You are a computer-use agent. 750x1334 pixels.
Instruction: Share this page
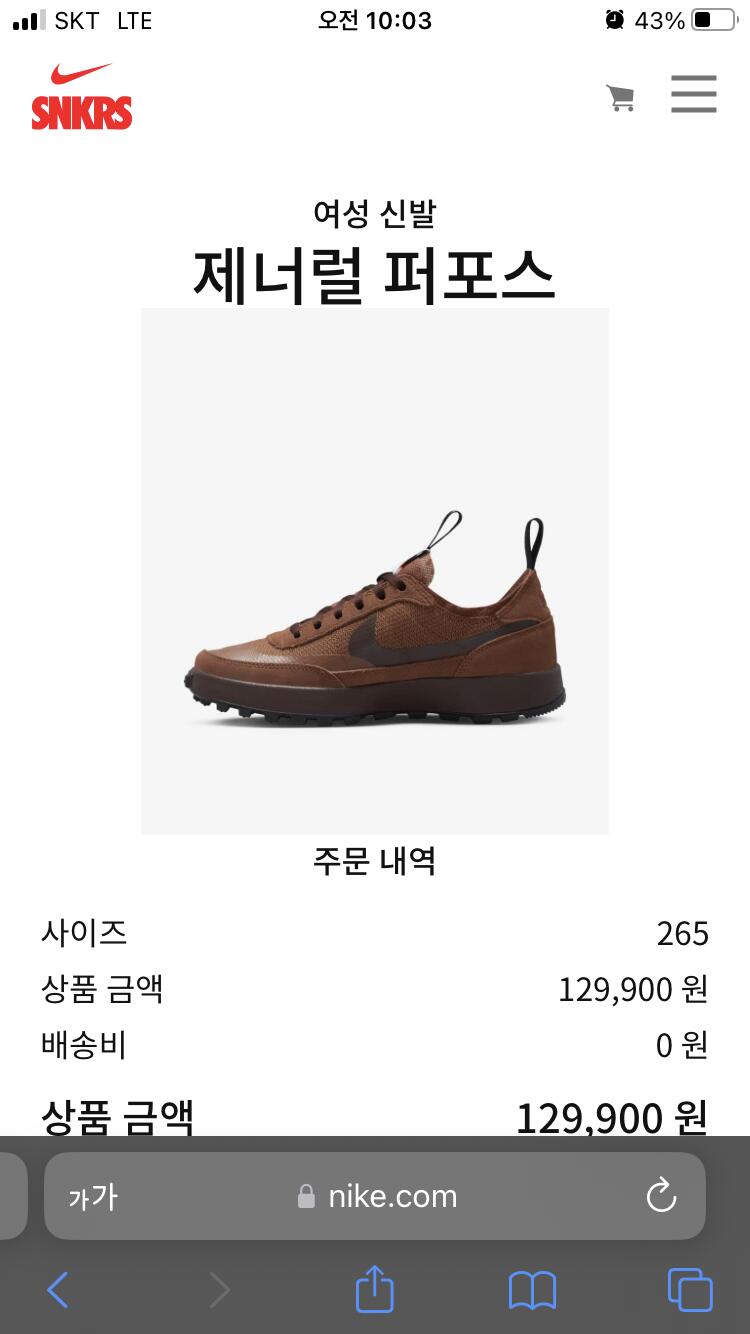[375, 1289]
